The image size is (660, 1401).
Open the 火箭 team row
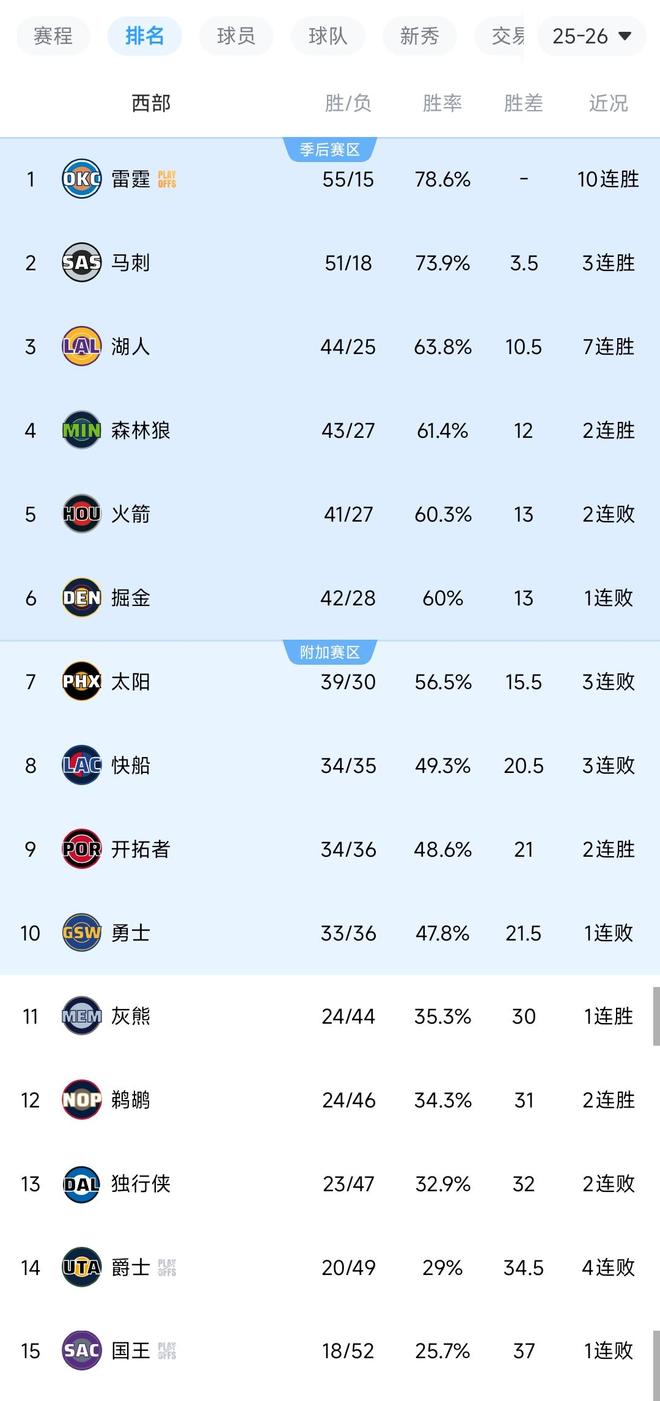[x=130, y=514]
